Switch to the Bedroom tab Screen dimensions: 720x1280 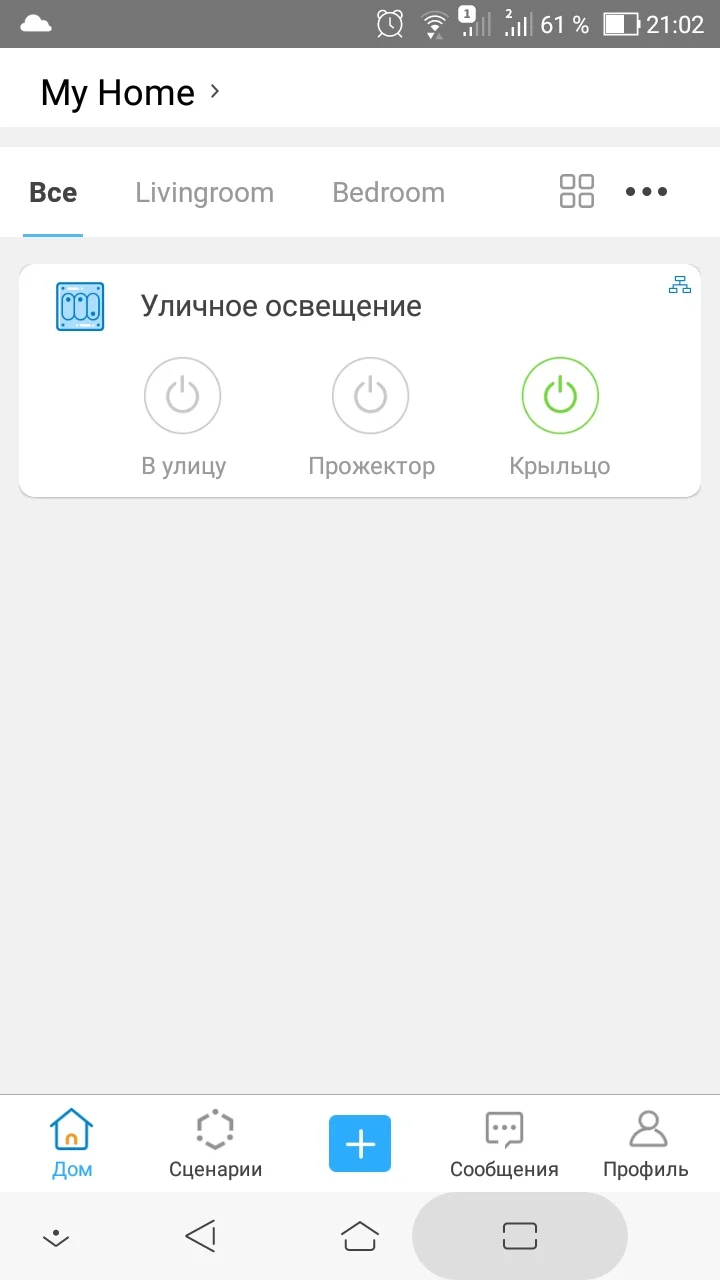pos(388,192)
